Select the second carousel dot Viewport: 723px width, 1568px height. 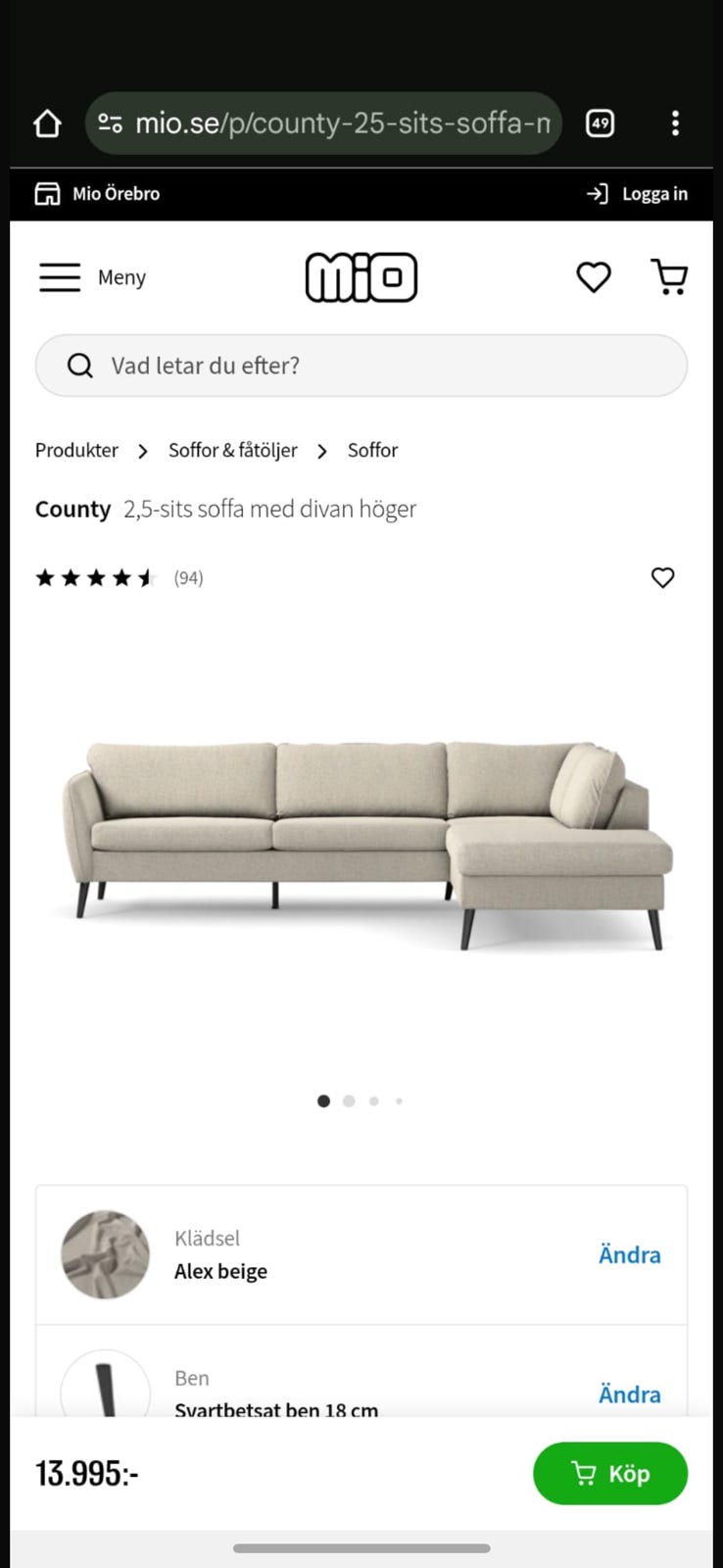(348, 1101)
